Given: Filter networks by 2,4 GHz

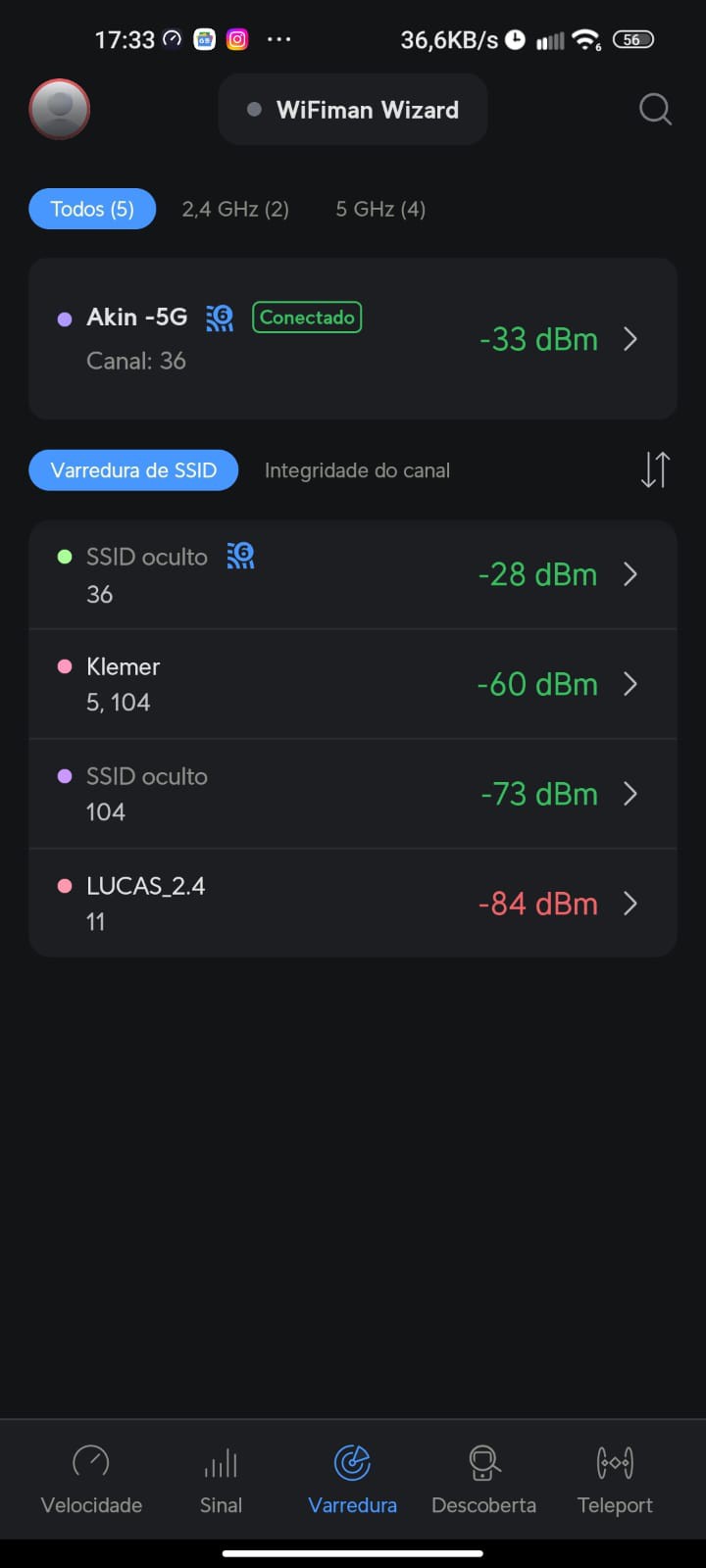Looking at the screenshot, I should (235, 209).
